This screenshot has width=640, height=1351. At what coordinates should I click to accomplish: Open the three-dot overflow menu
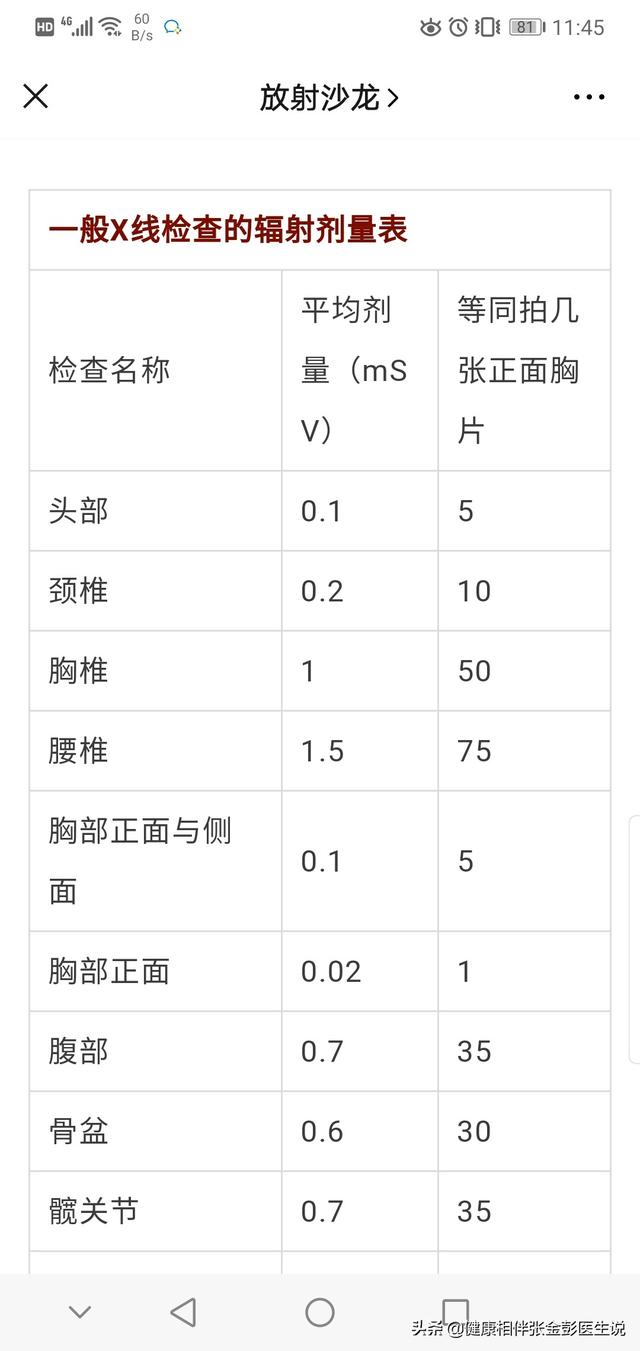[589, 97]
